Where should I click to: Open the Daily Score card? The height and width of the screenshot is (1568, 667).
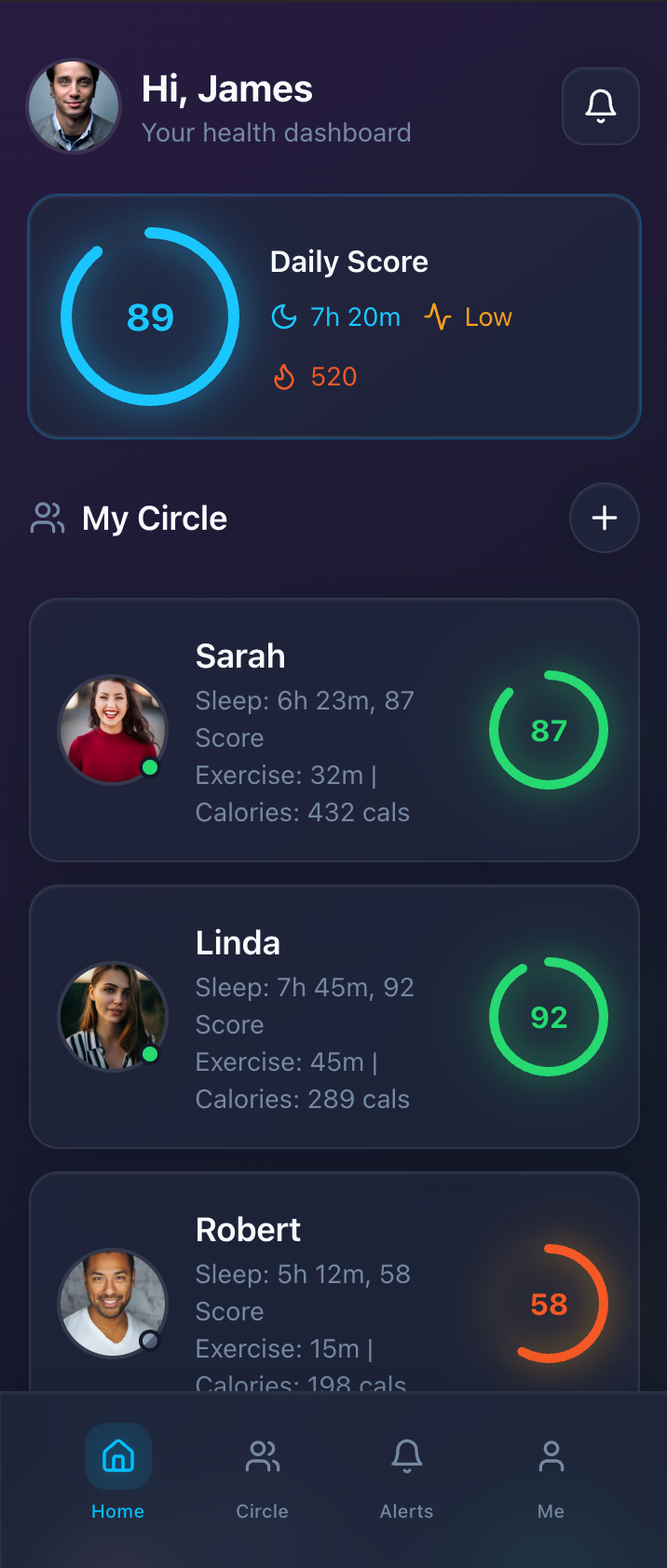333,317
